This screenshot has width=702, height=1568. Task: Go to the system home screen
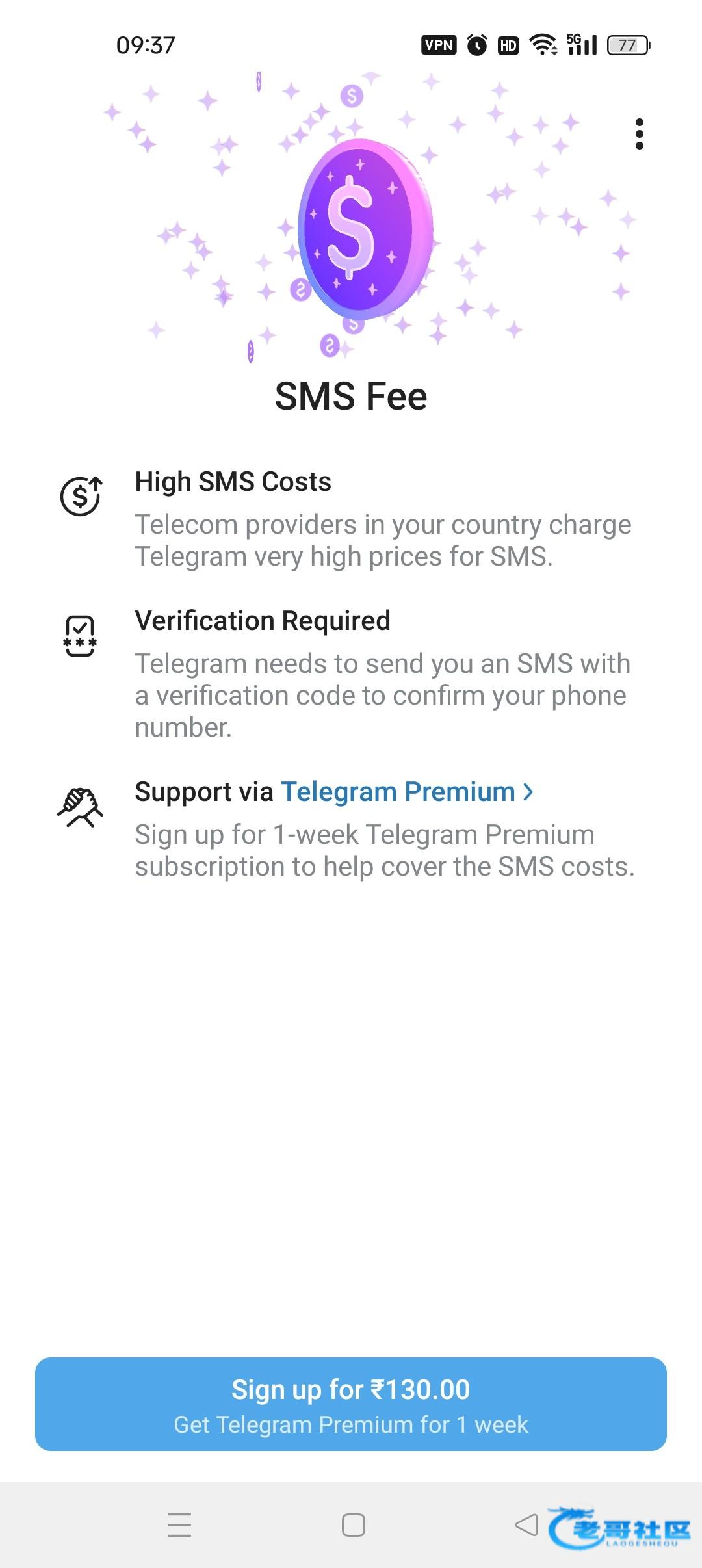click(353, 1525)
